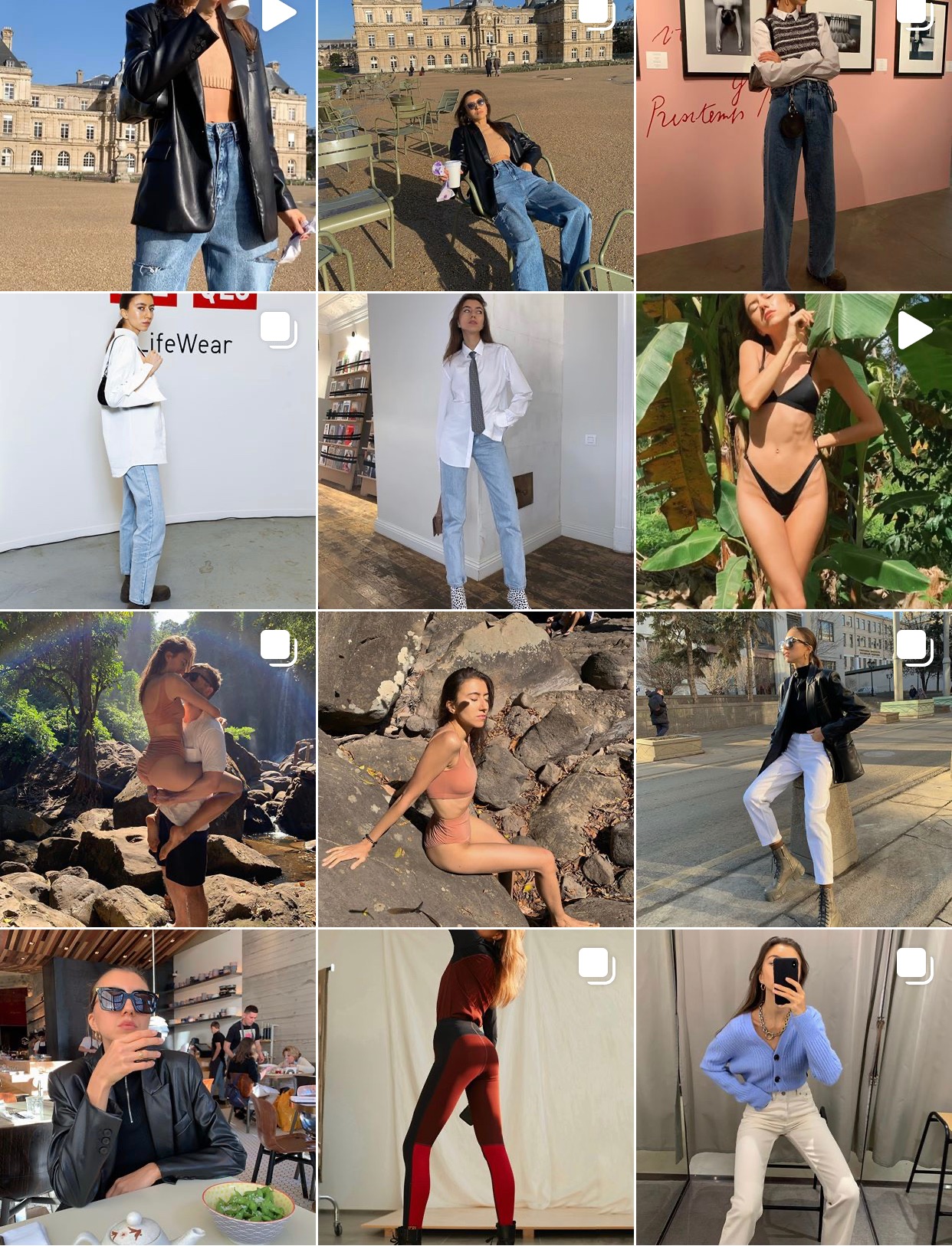Open the red and black leggings post
The image size is (952, 1246).
click(x=475, y=1087)
